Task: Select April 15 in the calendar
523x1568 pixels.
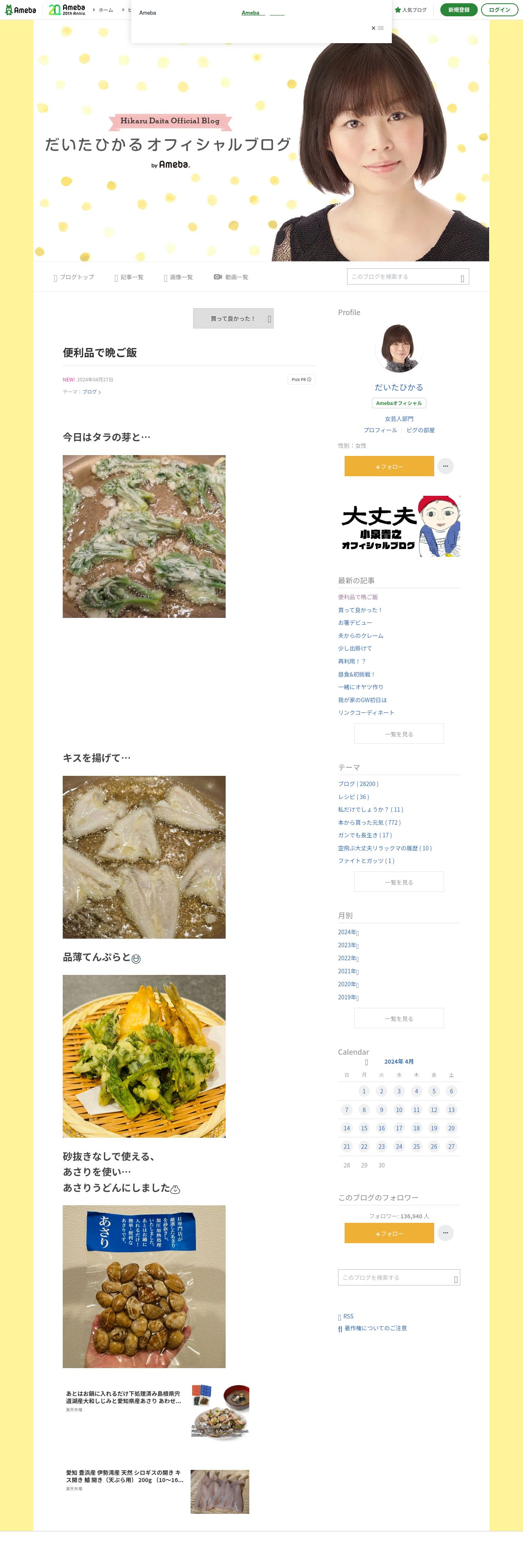Action: tap(364, 1128)
